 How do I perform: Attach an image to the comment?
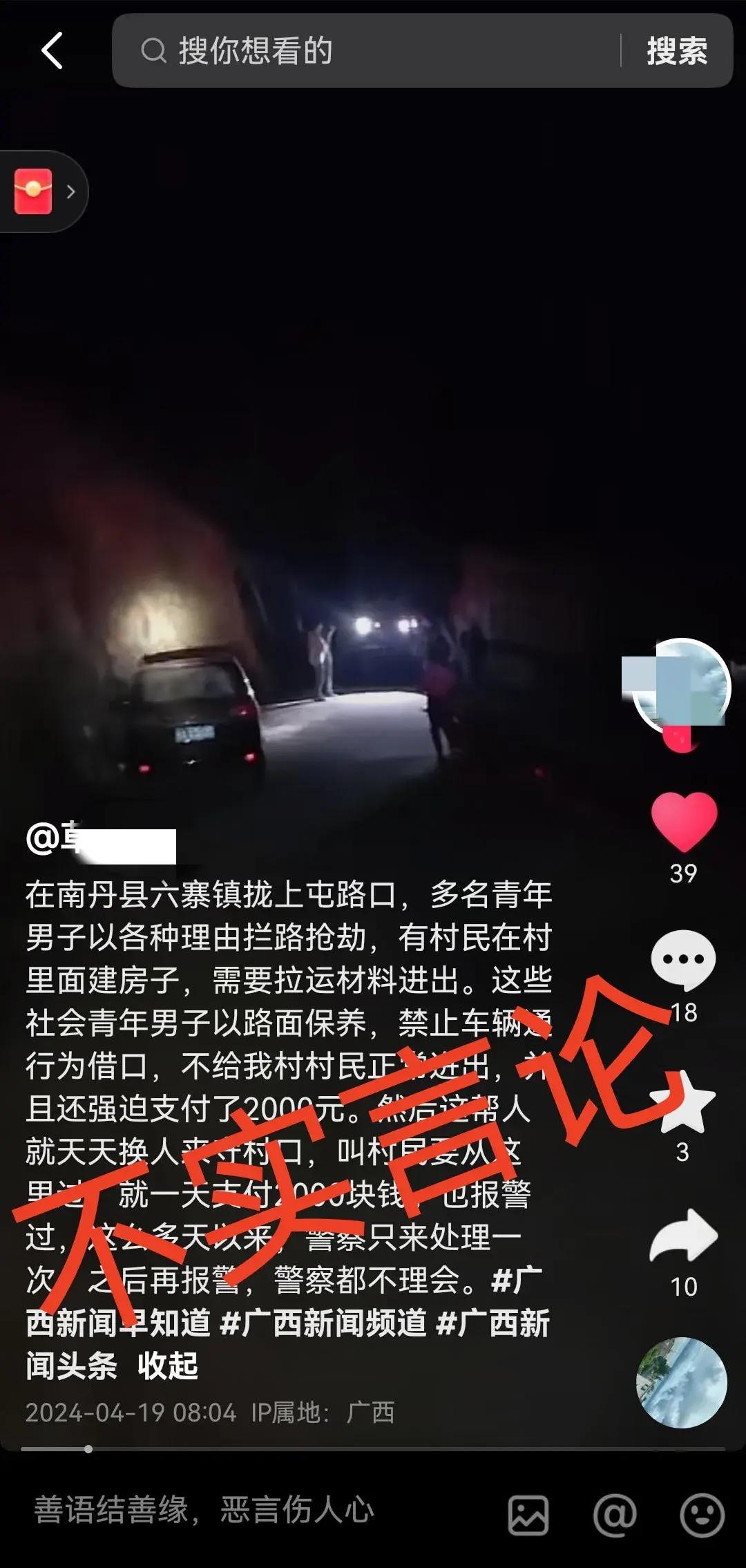(528, 1515)
